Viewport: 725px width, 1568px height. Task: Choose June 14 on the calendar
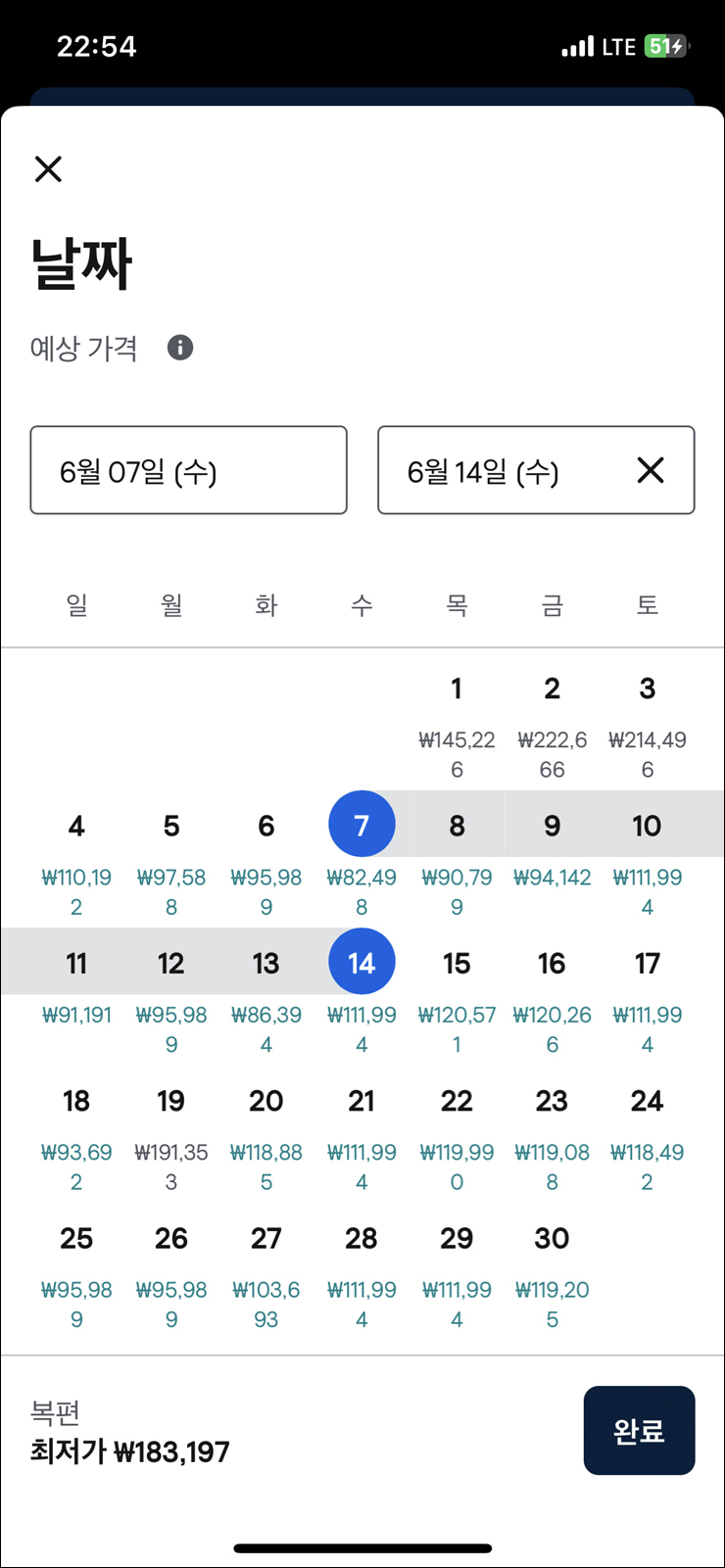(x=362, y=962)
